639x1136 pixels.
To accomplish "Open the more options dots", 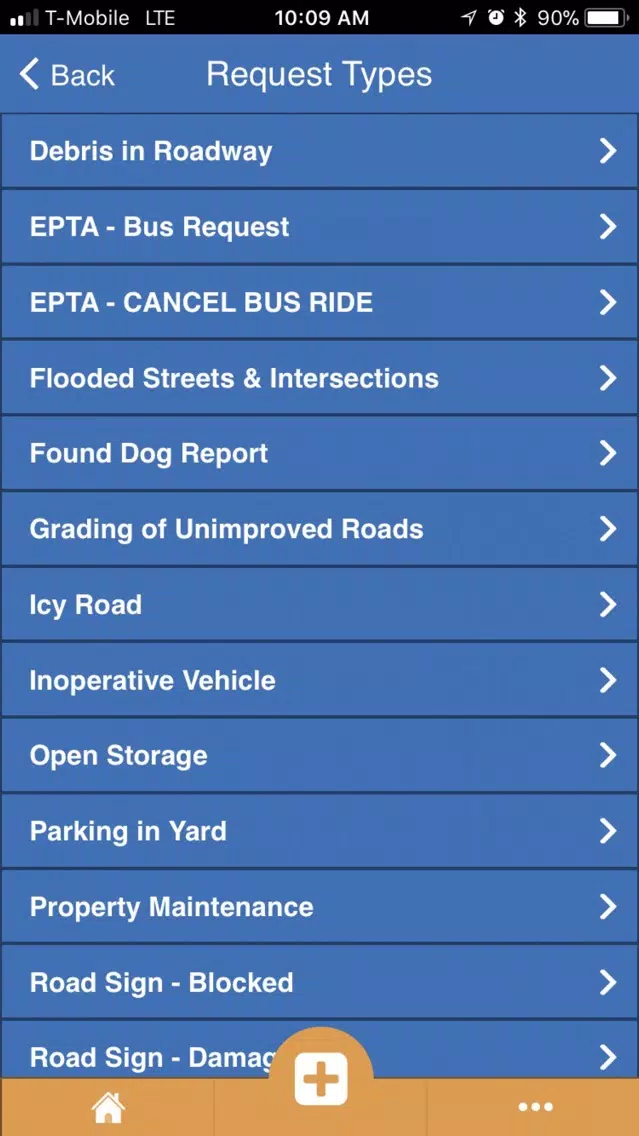I will [x=535, y=1107].
